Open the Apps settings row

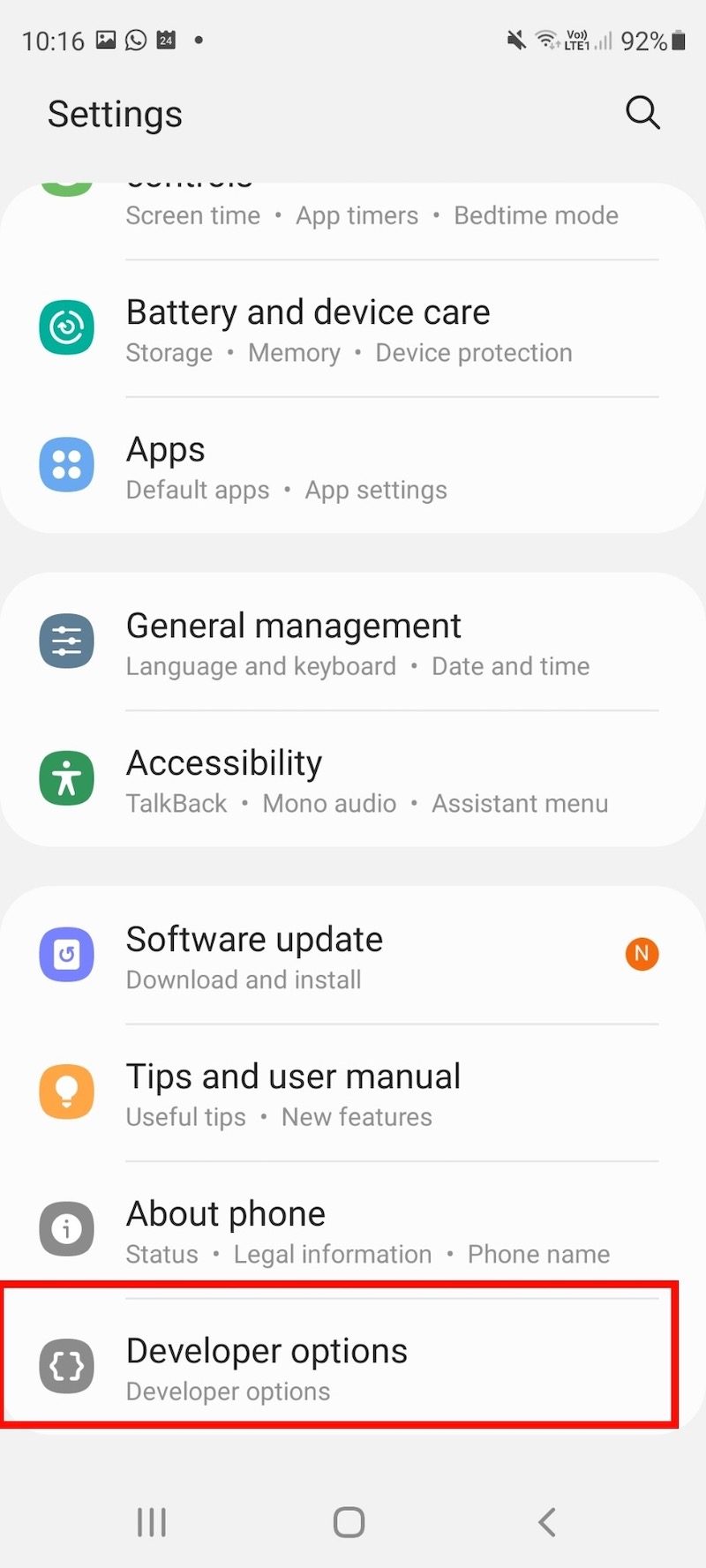tap(353, 468)
